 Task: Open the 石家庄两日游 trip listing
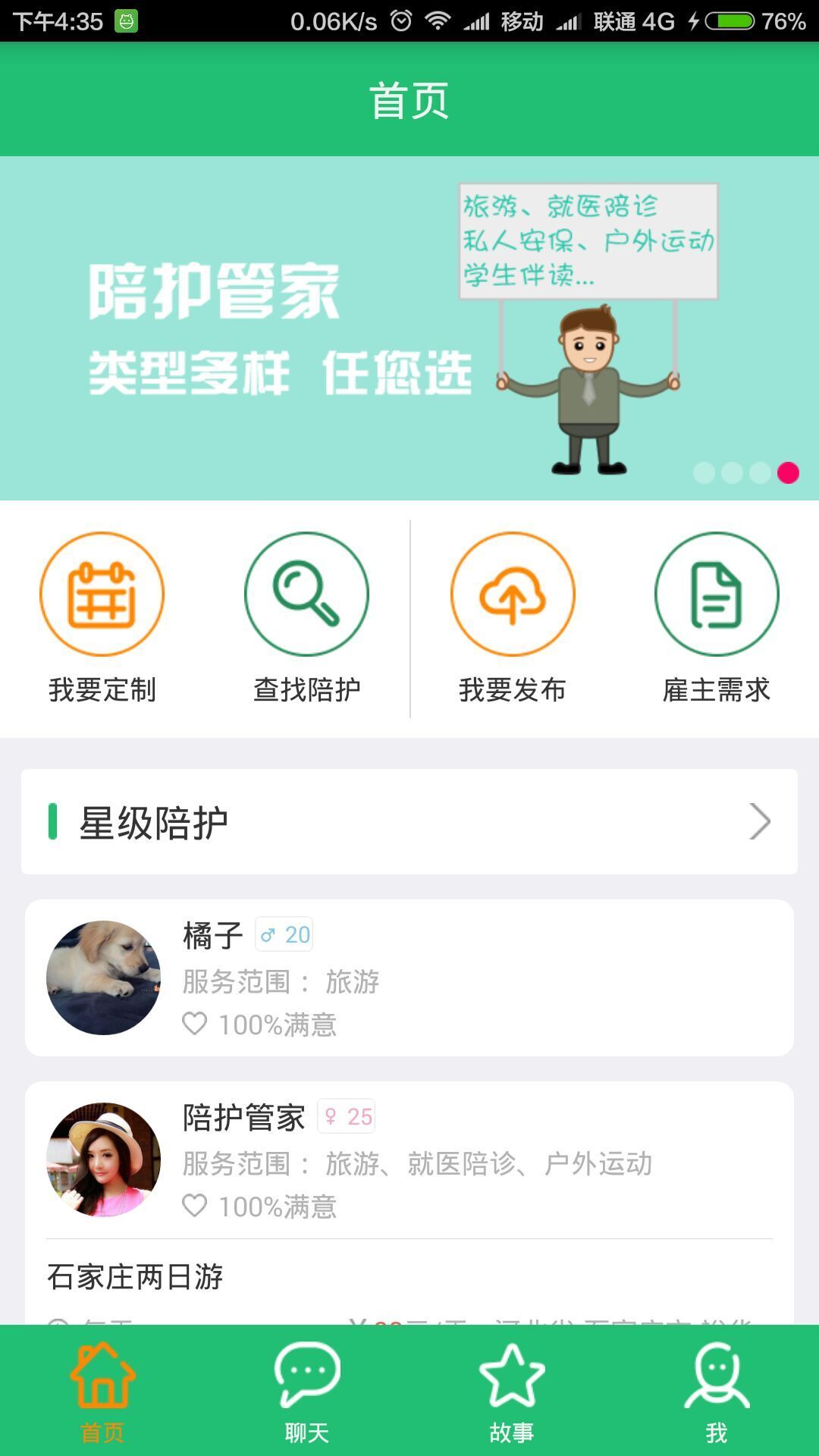(135, 1277)
